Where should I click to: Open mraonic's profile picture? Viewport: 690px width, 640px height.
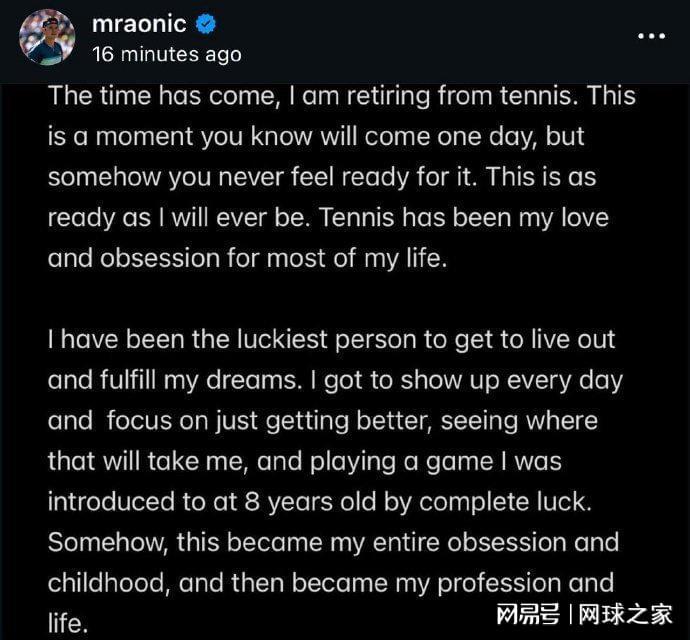click(47, 37)
